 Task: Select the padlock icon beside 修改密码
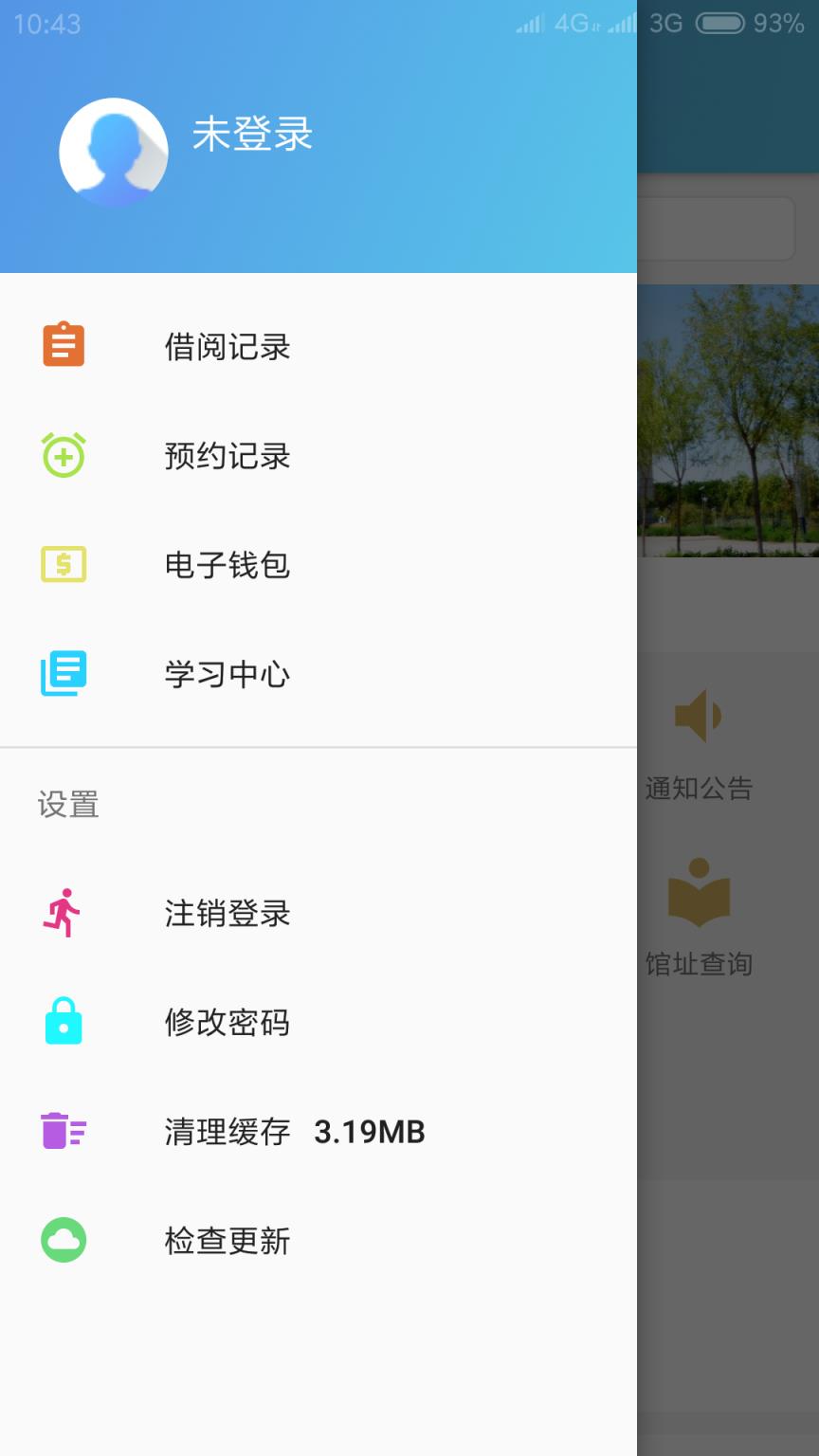[x=63, y=1022]
